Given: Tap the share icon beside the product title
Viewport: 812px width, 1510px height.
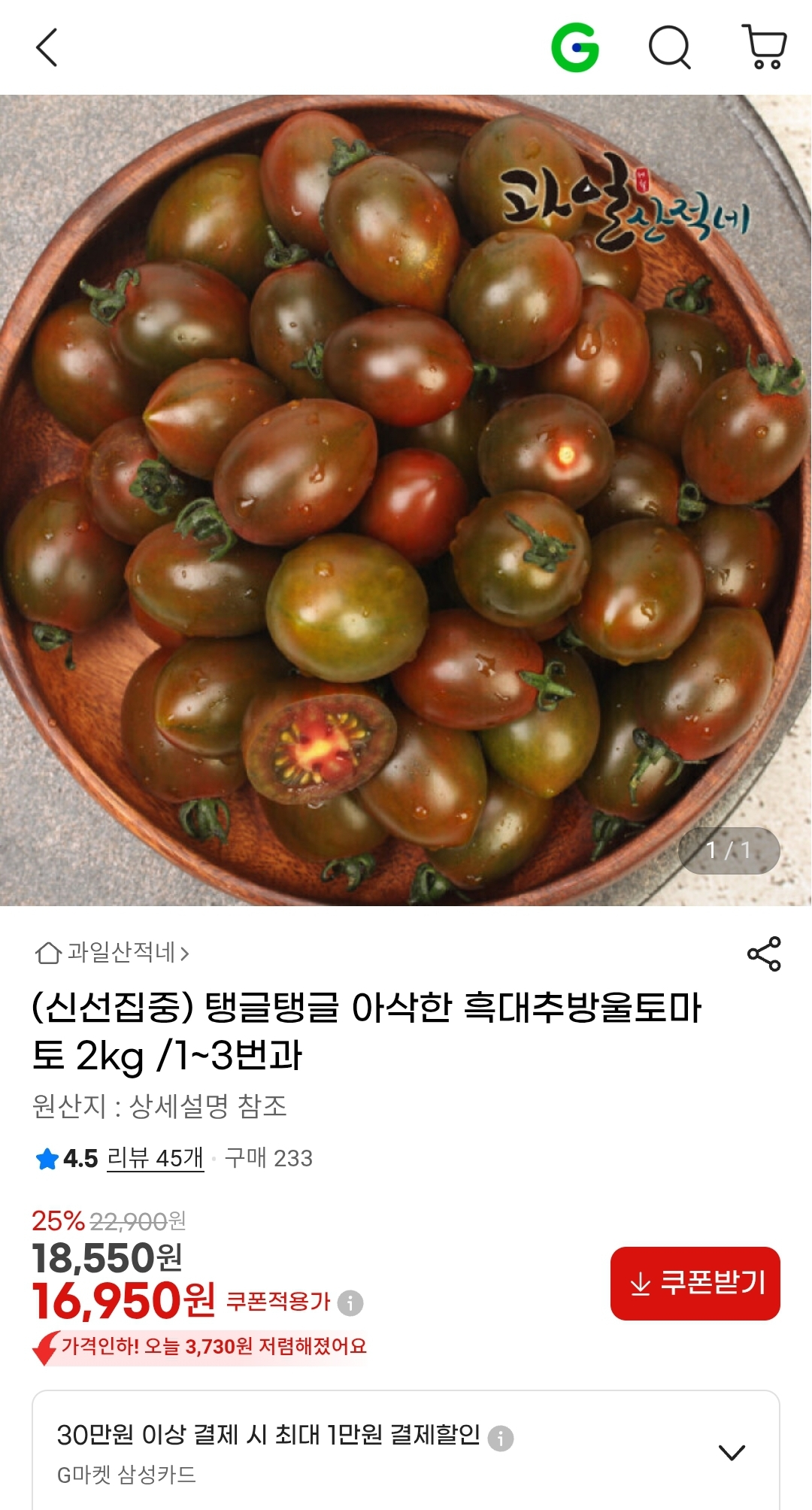Looking at the screenshot, I should tap(764, 955).
